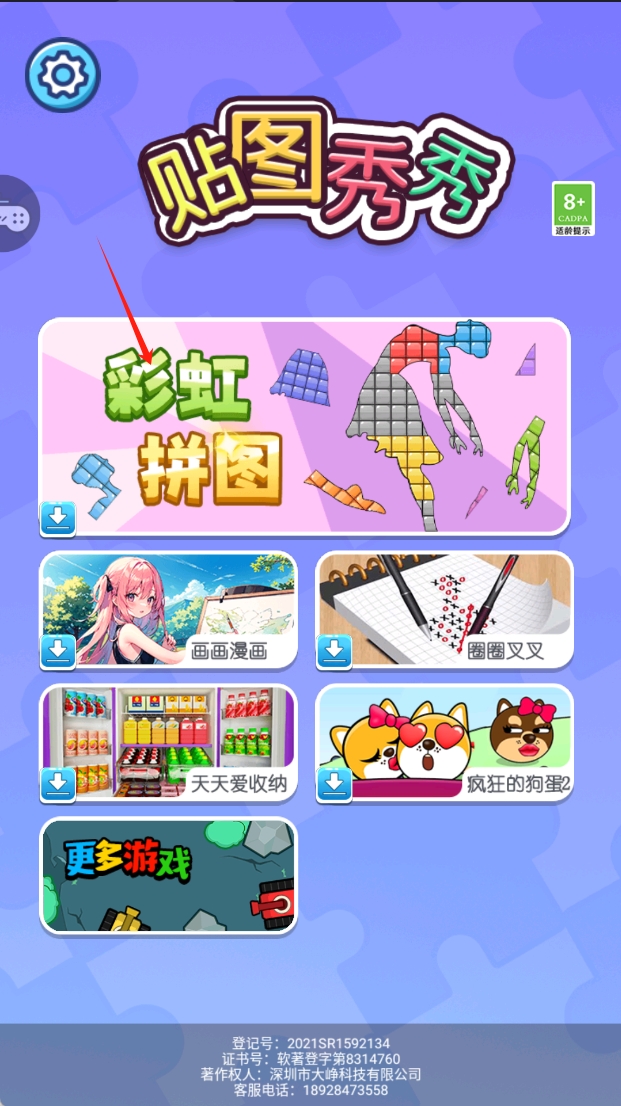621x1106 pixels.
Task: View 更多游戏 more games card
Action: [x=168, y=876]
